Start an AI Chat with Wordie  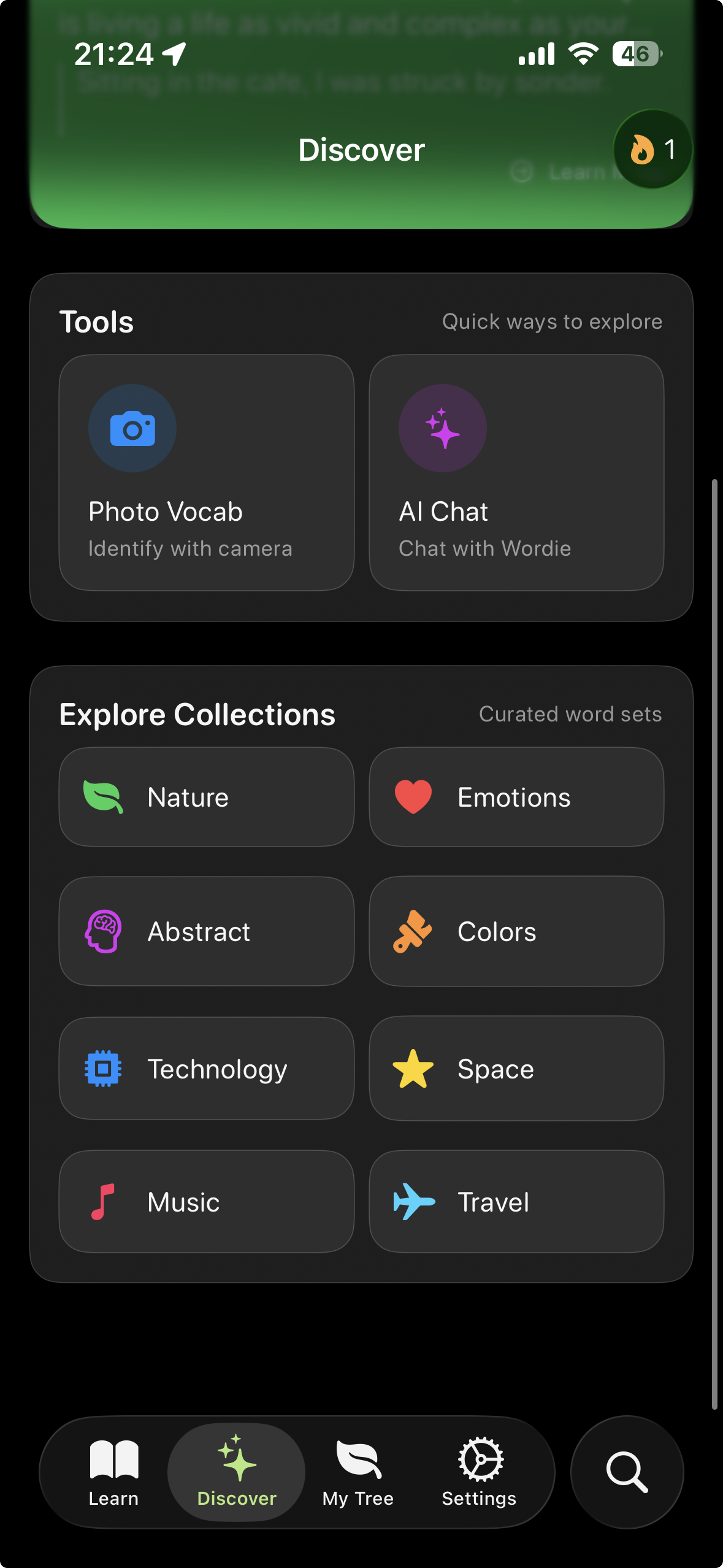[x=516, y=472]
